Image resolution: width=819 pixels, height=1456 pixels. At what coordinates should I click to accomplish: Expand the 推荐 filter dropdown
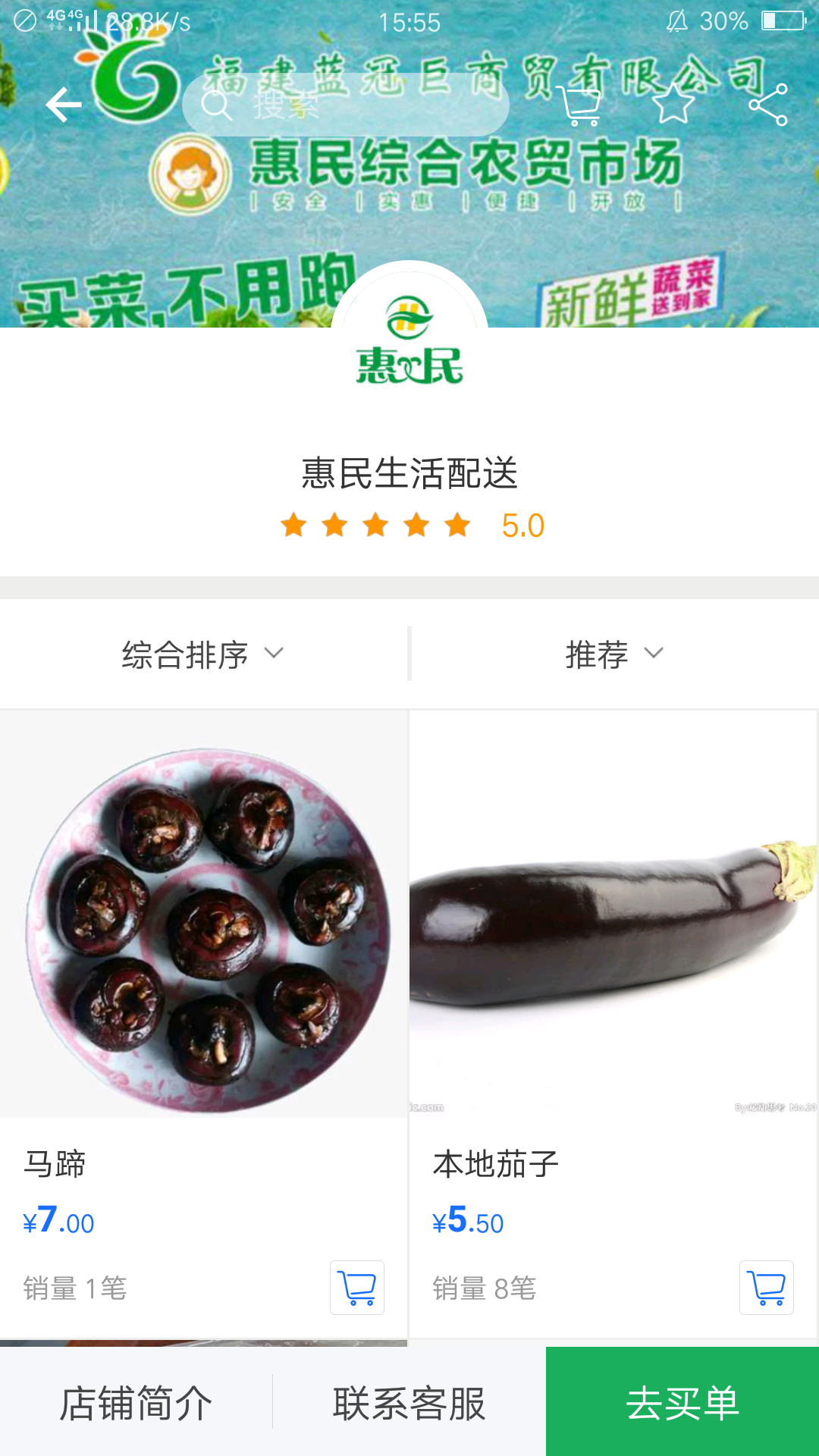pyautogui.click(x=614, y=654)
